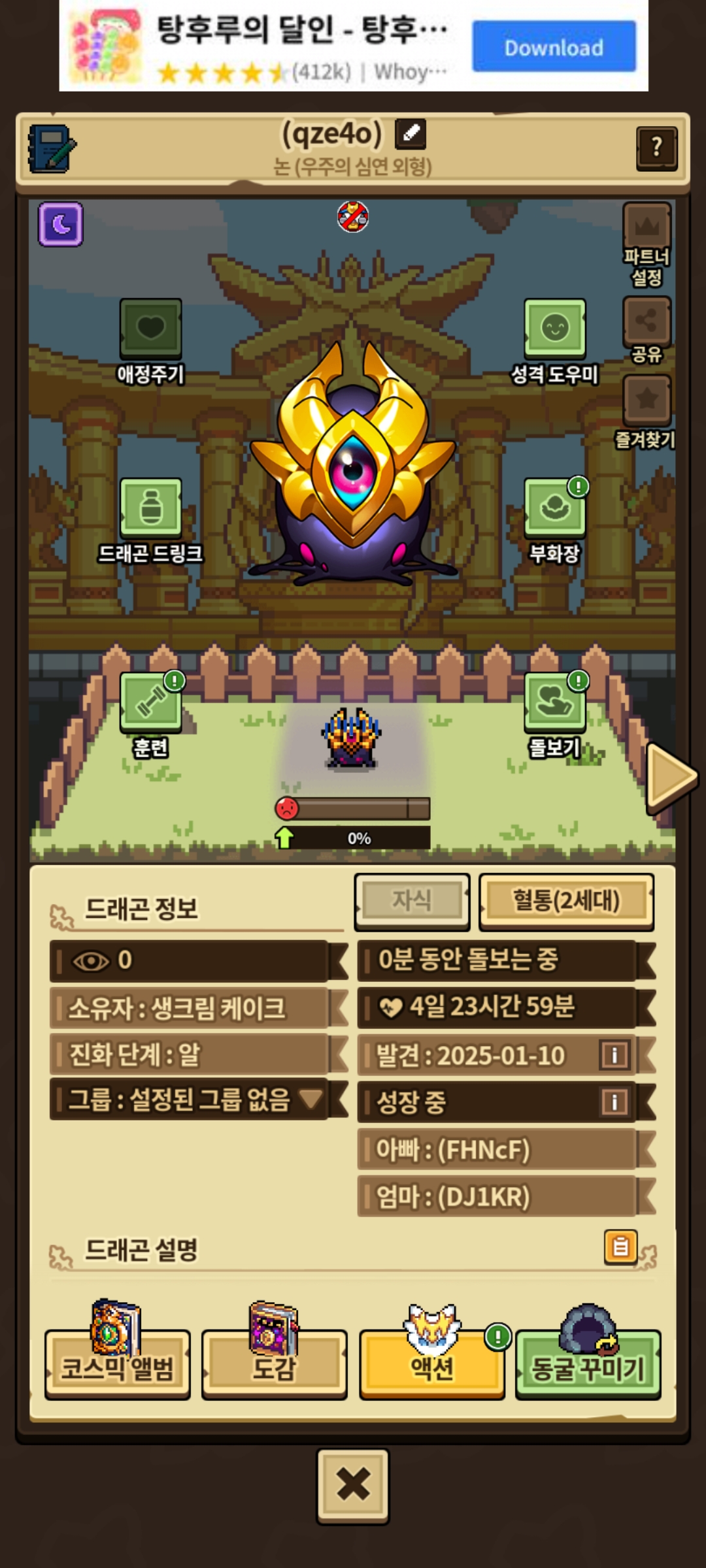Open 액션 actions menu
Viewport: 706px width, 1568px height.
coord(431,1364)
